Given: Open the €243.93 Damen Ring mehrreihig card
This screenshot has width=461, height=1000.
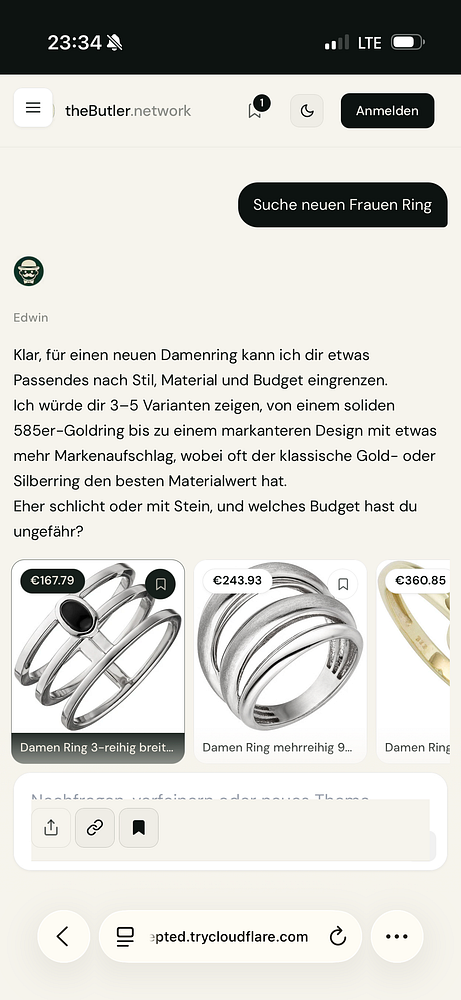Looking at the screenshot, I should point(280,661).
